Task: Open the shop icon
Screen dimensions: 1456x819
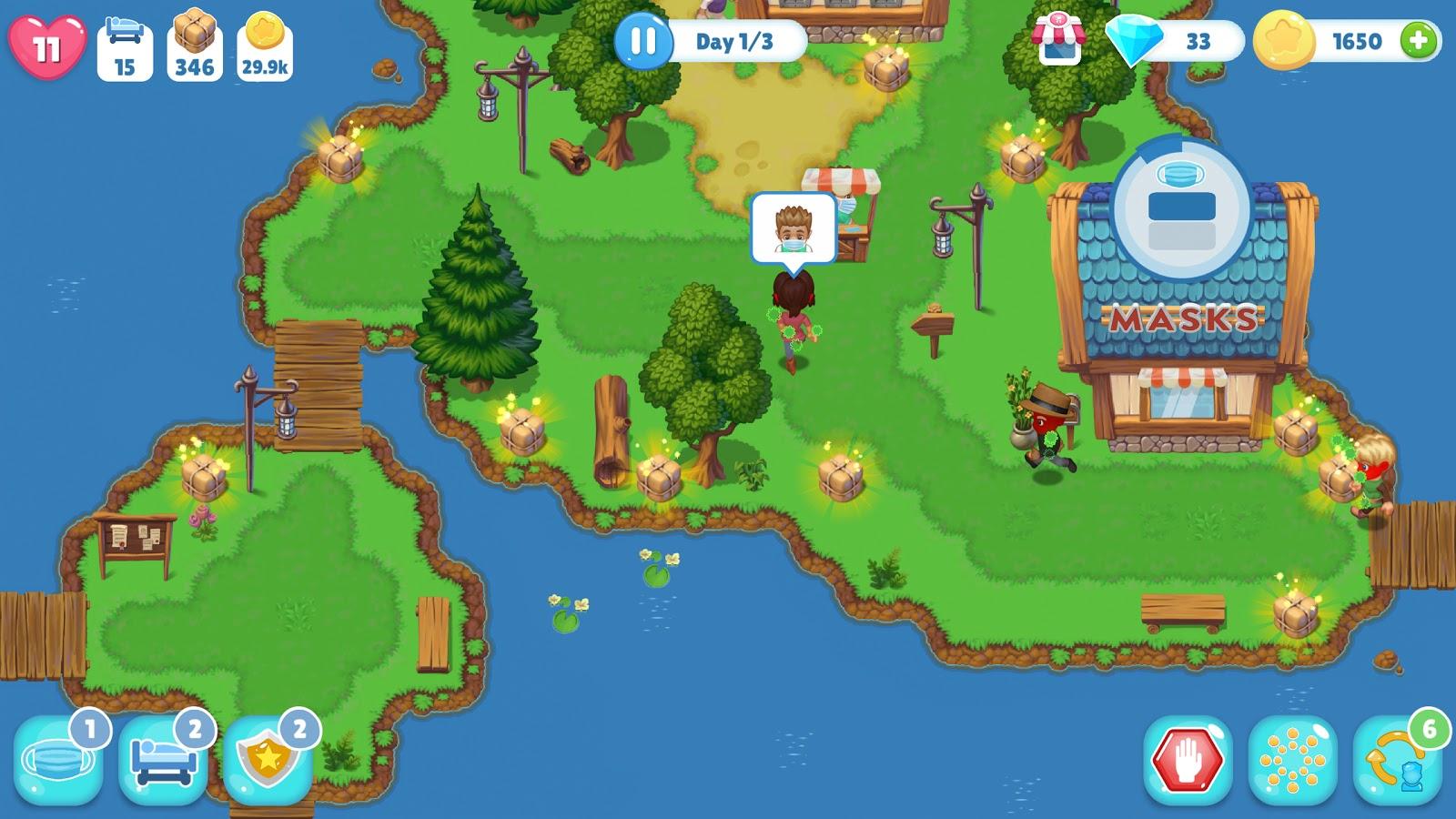Action: tap(1058, 41)
